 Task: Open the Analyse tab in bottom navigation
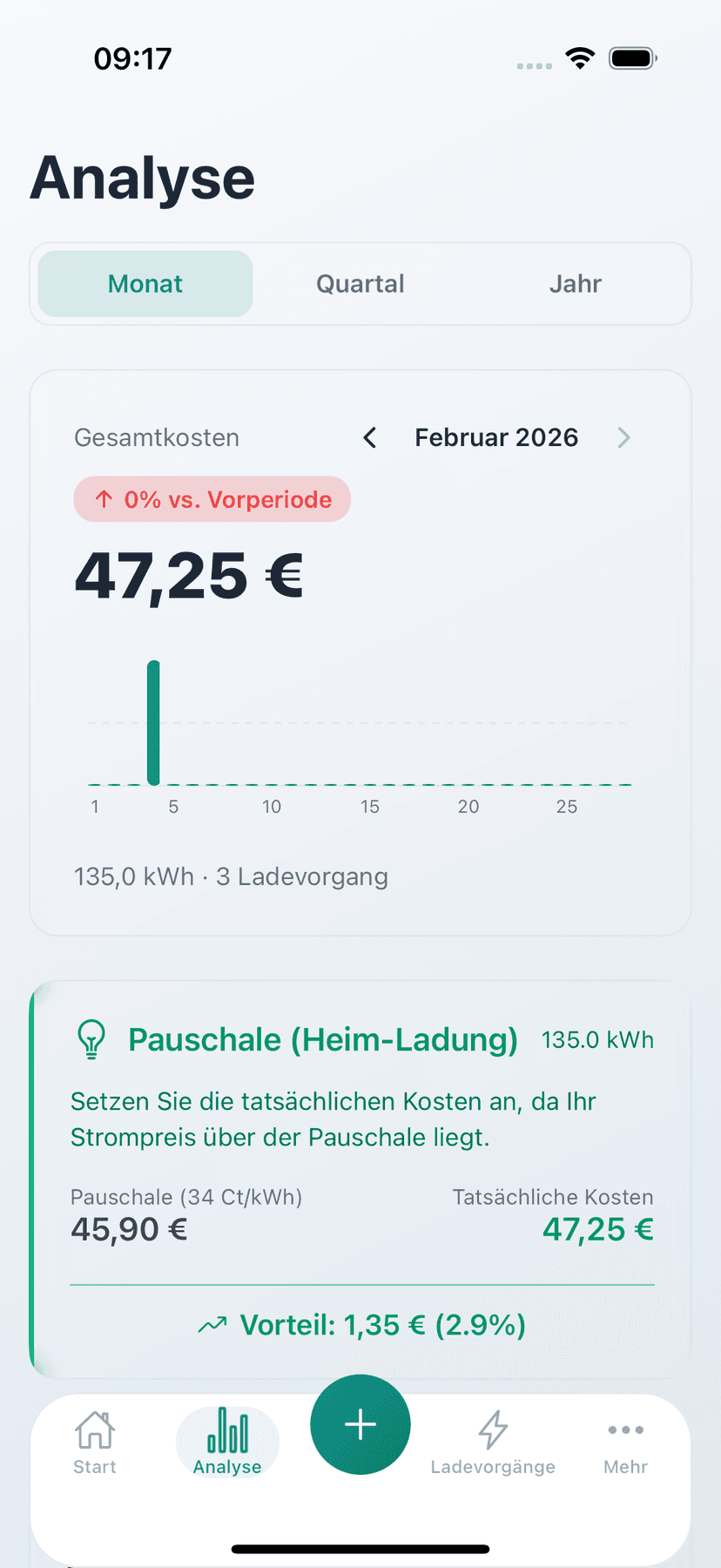click(226, 1442)
